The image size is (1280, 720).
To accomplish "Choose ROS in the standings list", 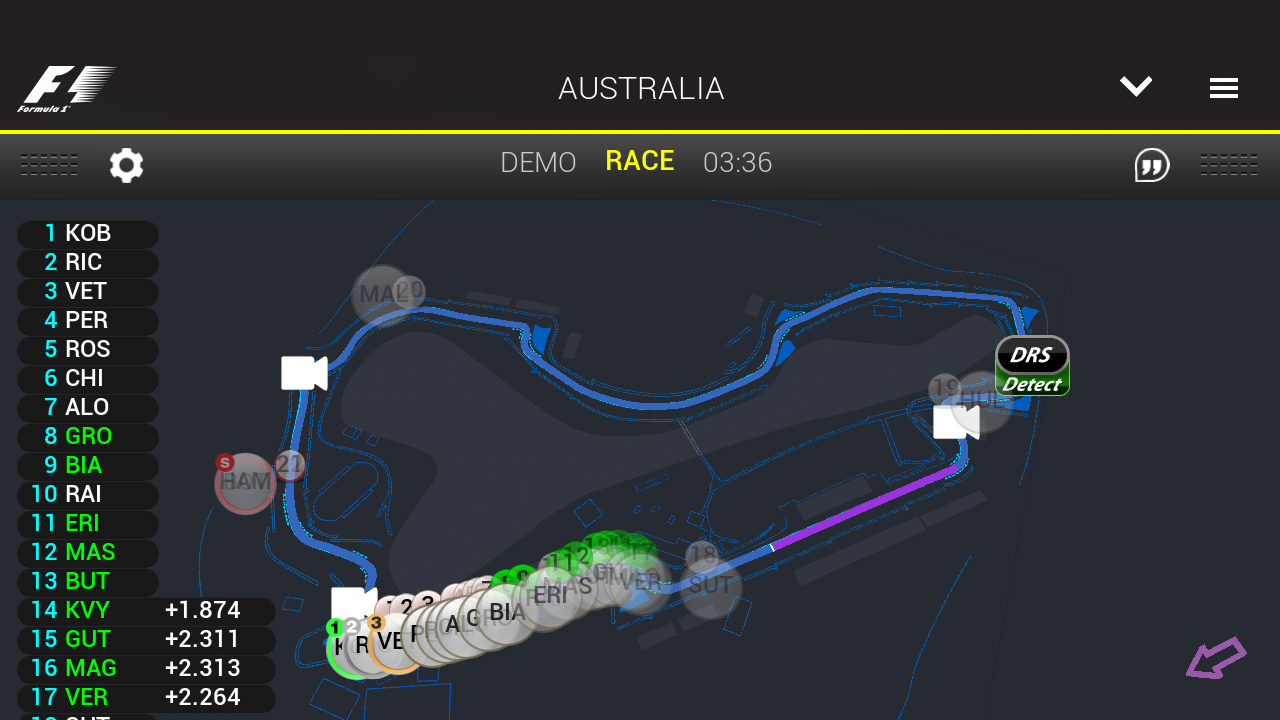I will pyautogui.click(x=88, y=350).
